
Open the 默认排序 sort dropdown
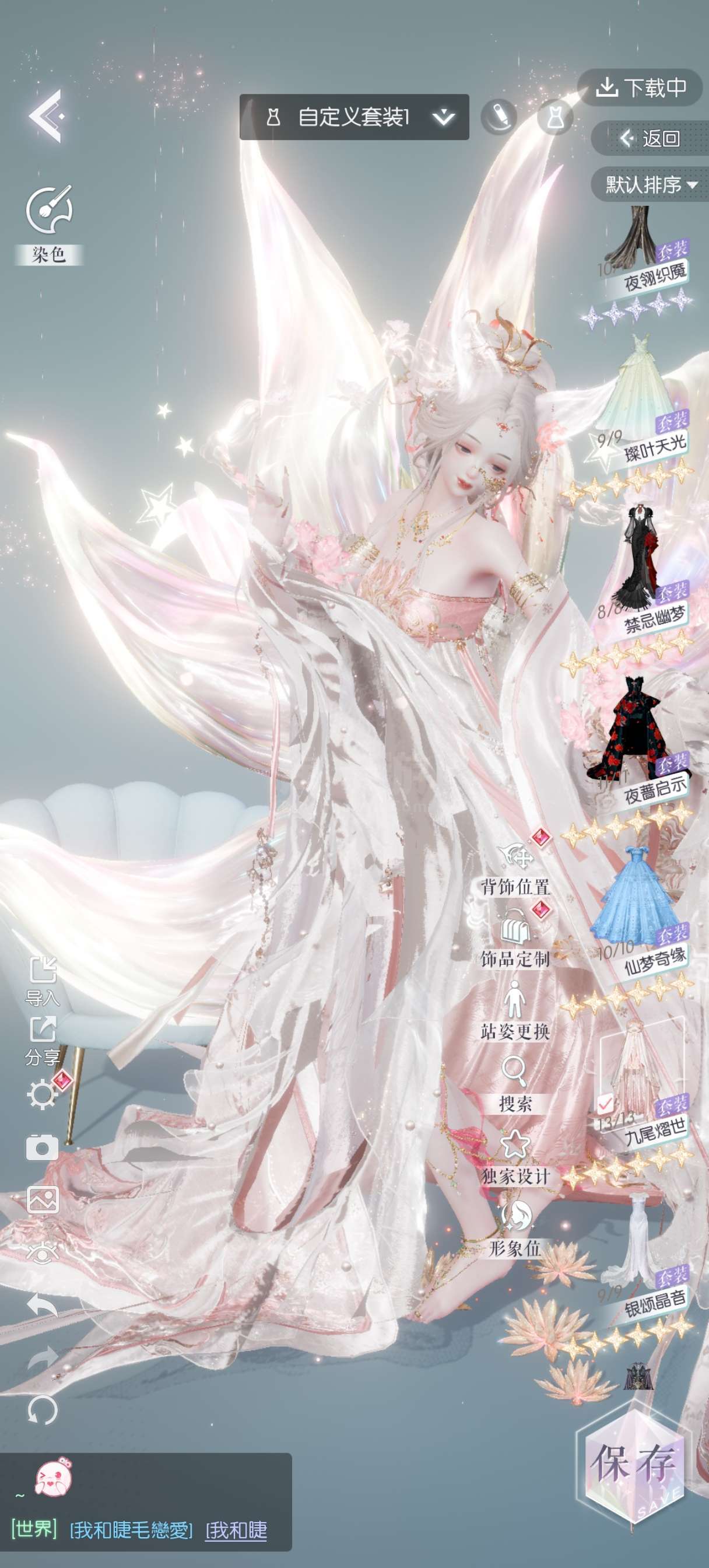click(650, 184)
